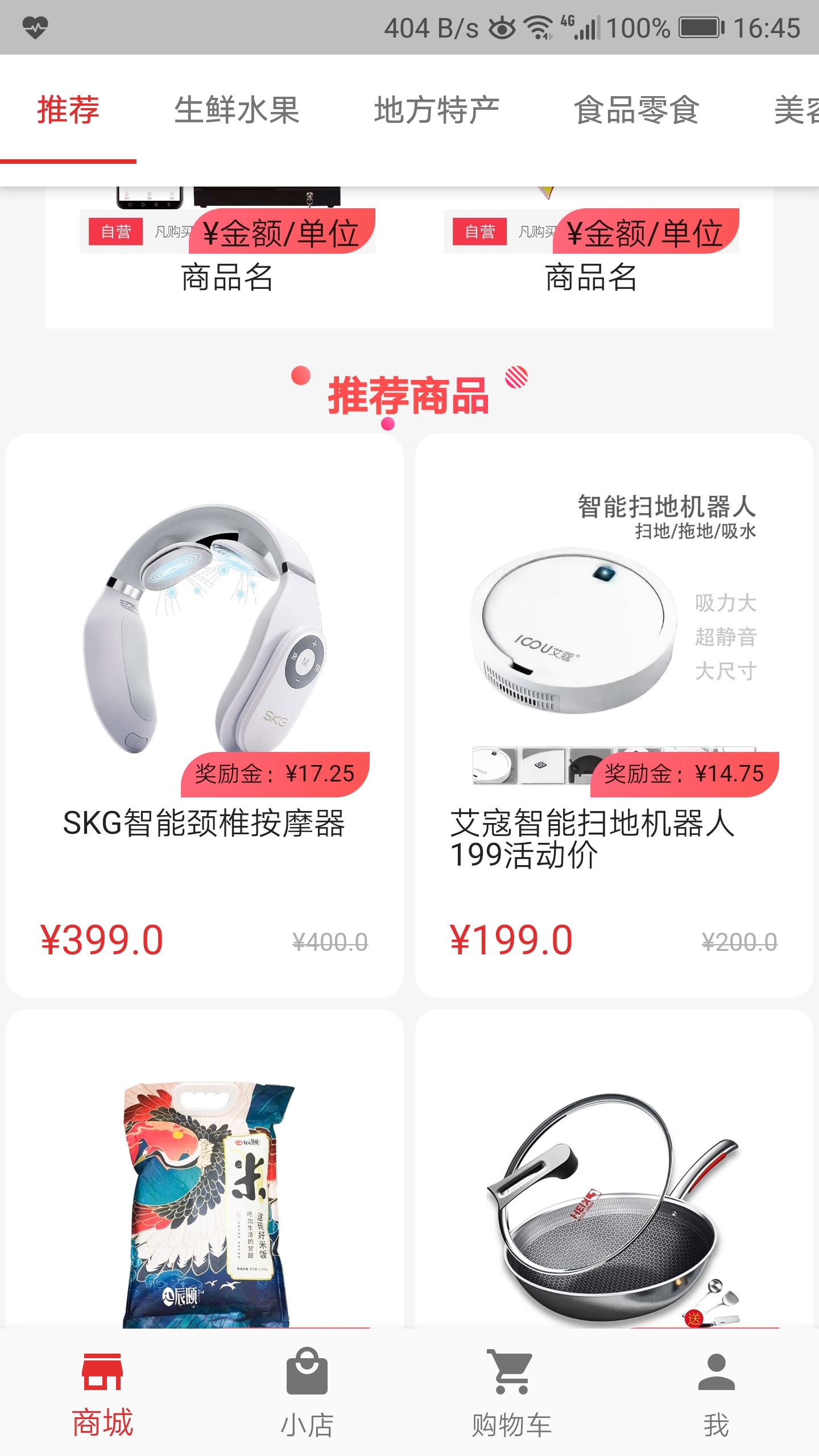Expand the 地方特产 category section
The image size is (819, 1456).
point(437,111)
